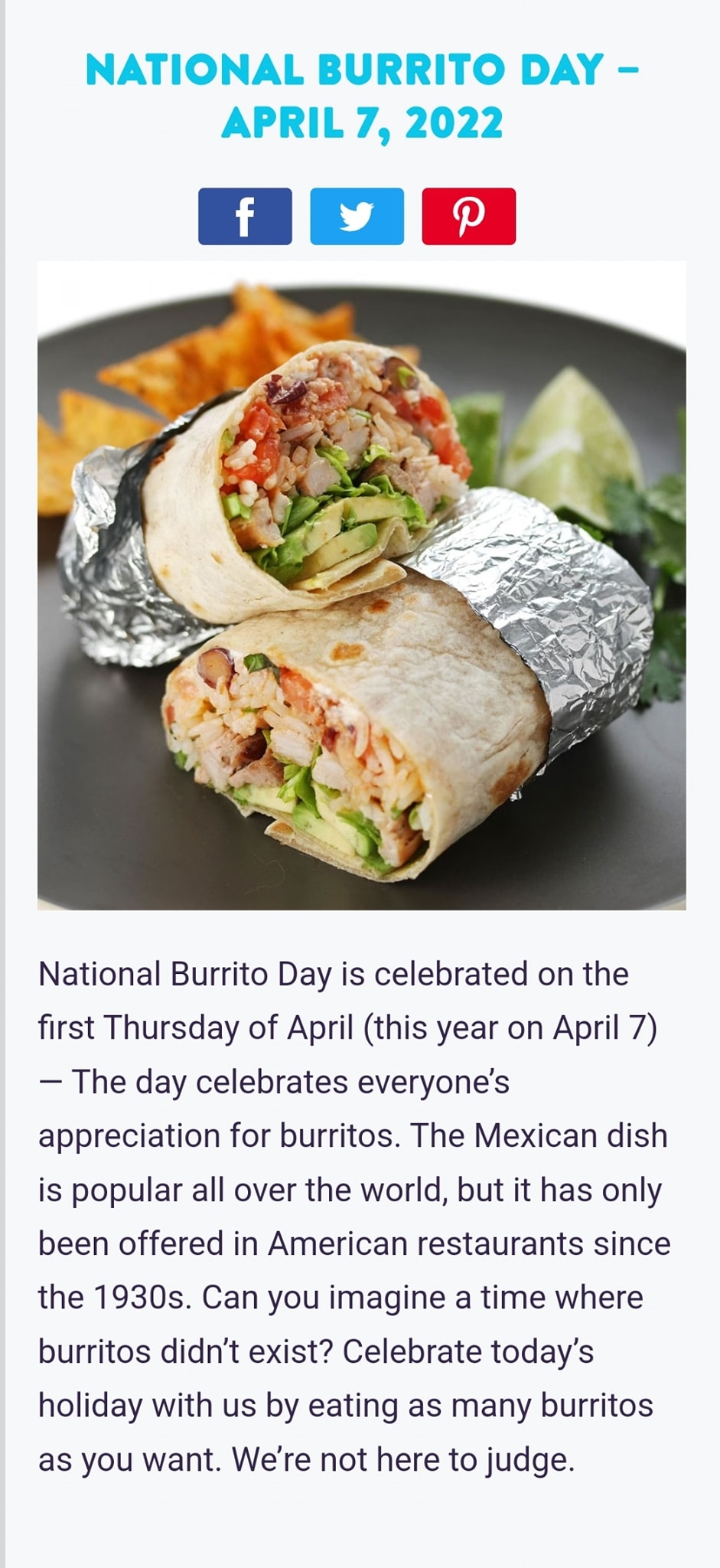Share this article on Twitter
The height and width of the screenshot is (1568, 720).
click(357, 216)
